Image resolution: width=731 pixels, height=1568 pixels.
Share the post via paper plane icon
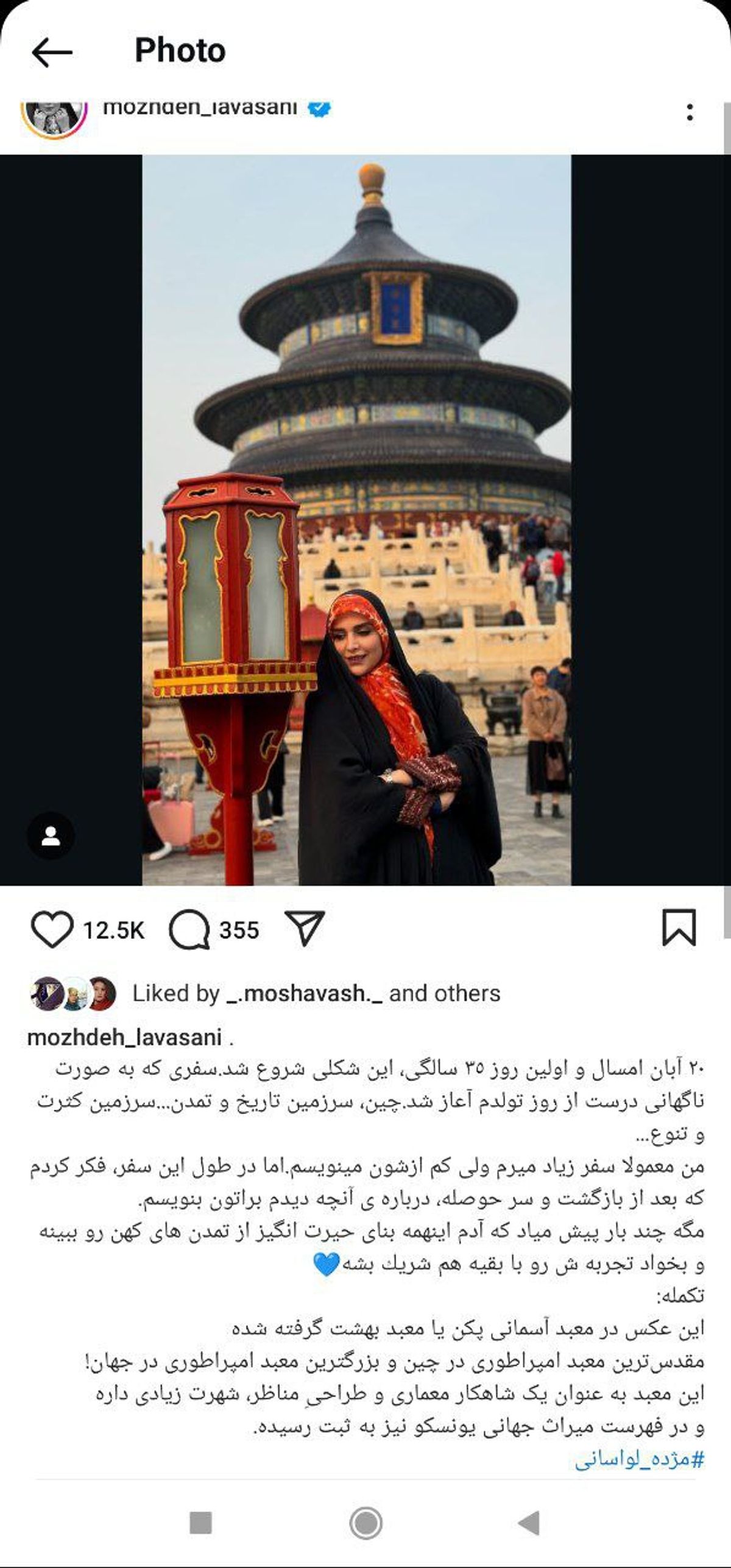[x=305, y=929]
